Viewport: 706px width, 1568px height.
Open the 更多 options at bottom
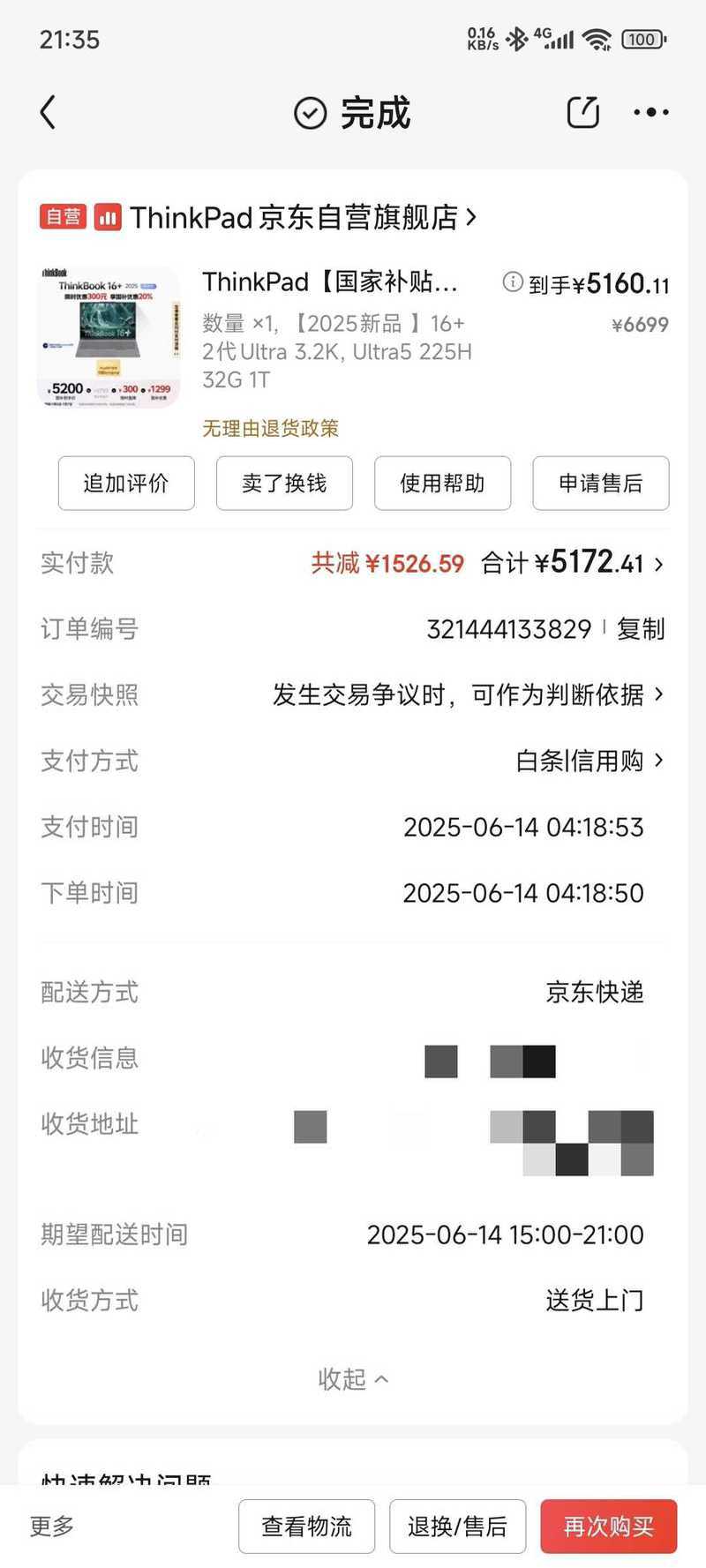click(52, 1527)
